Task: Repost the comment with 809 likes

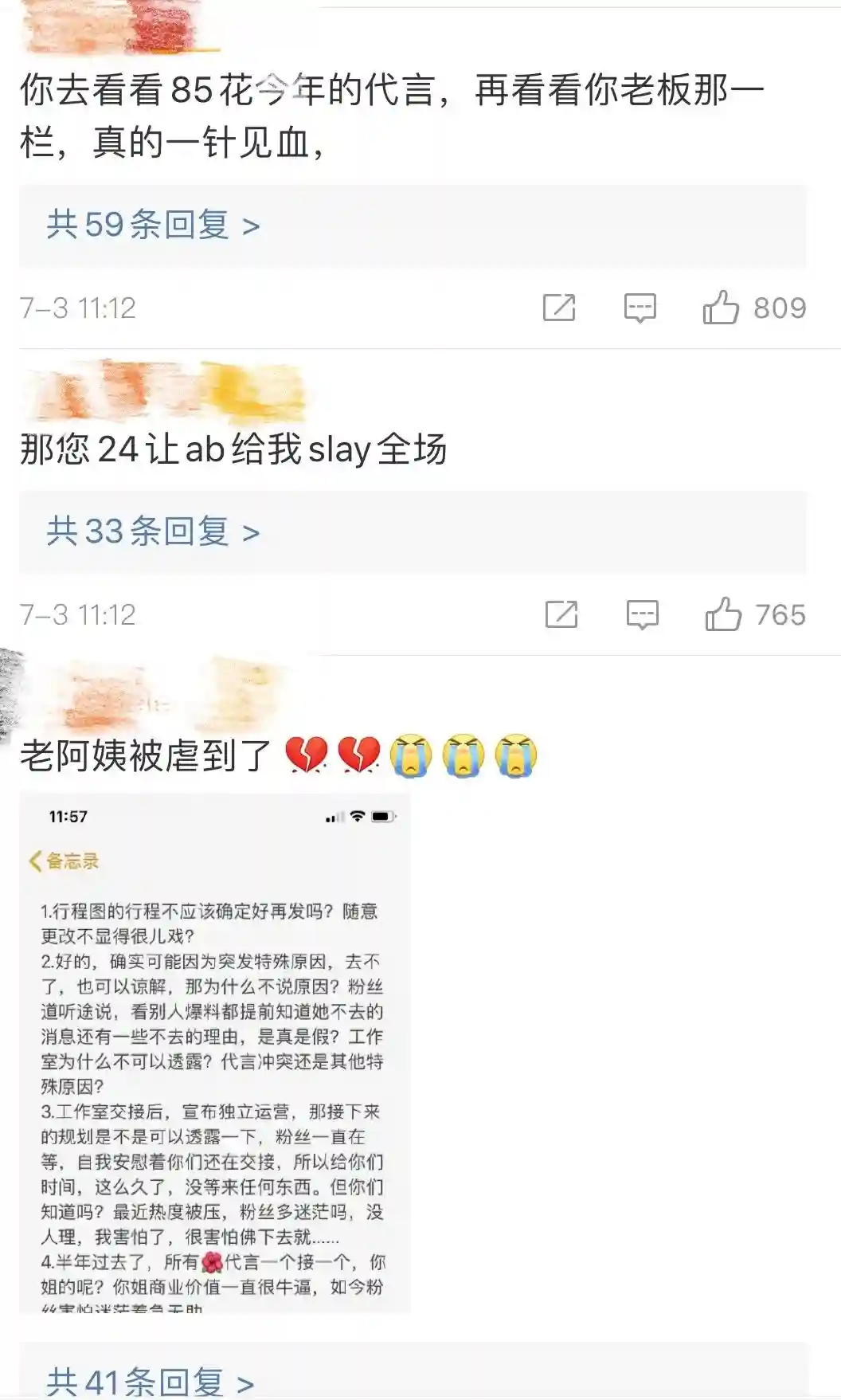Action: click(559, 308)
